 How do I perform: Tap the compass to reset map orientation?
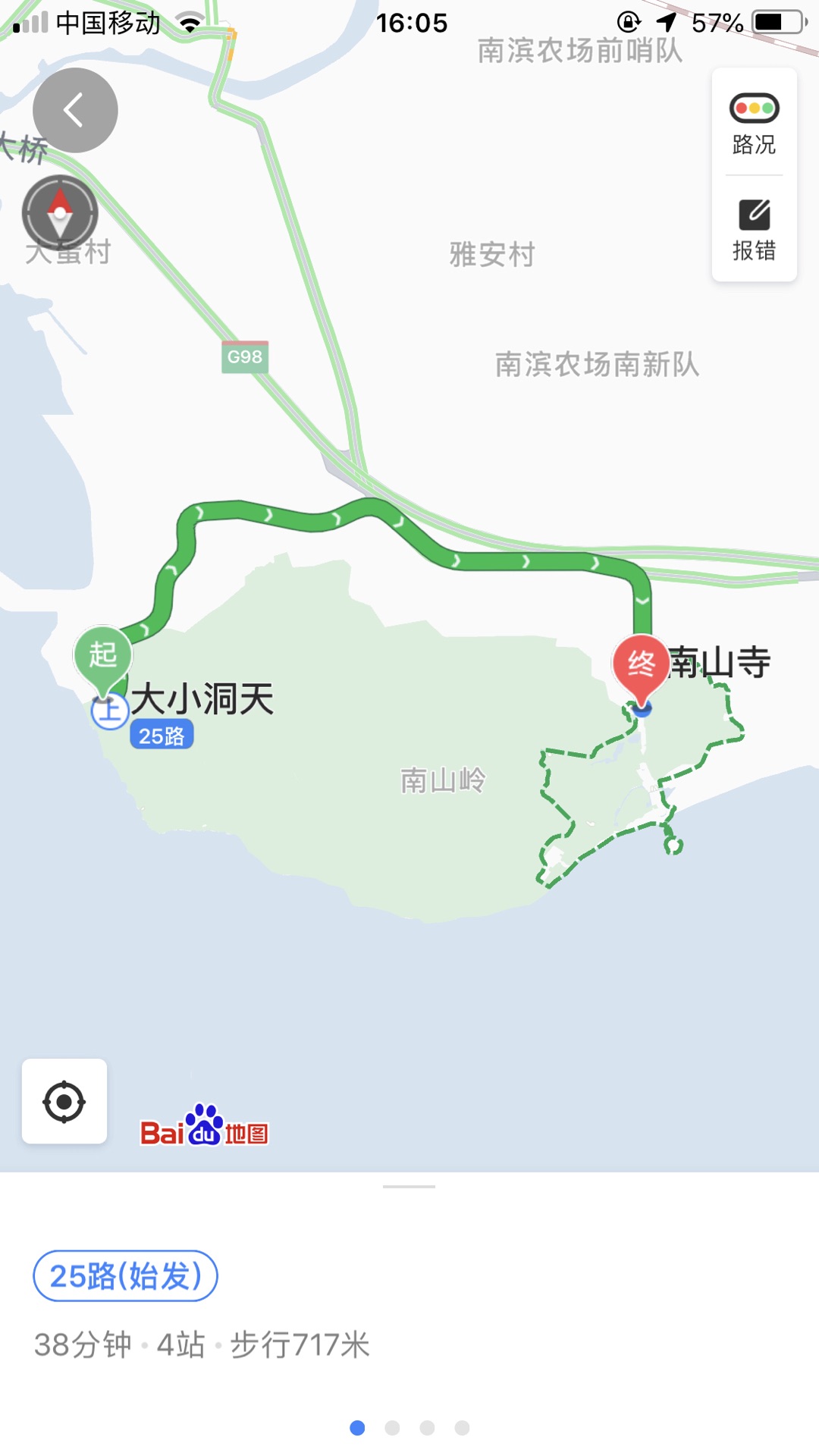(x=60, y=213)
